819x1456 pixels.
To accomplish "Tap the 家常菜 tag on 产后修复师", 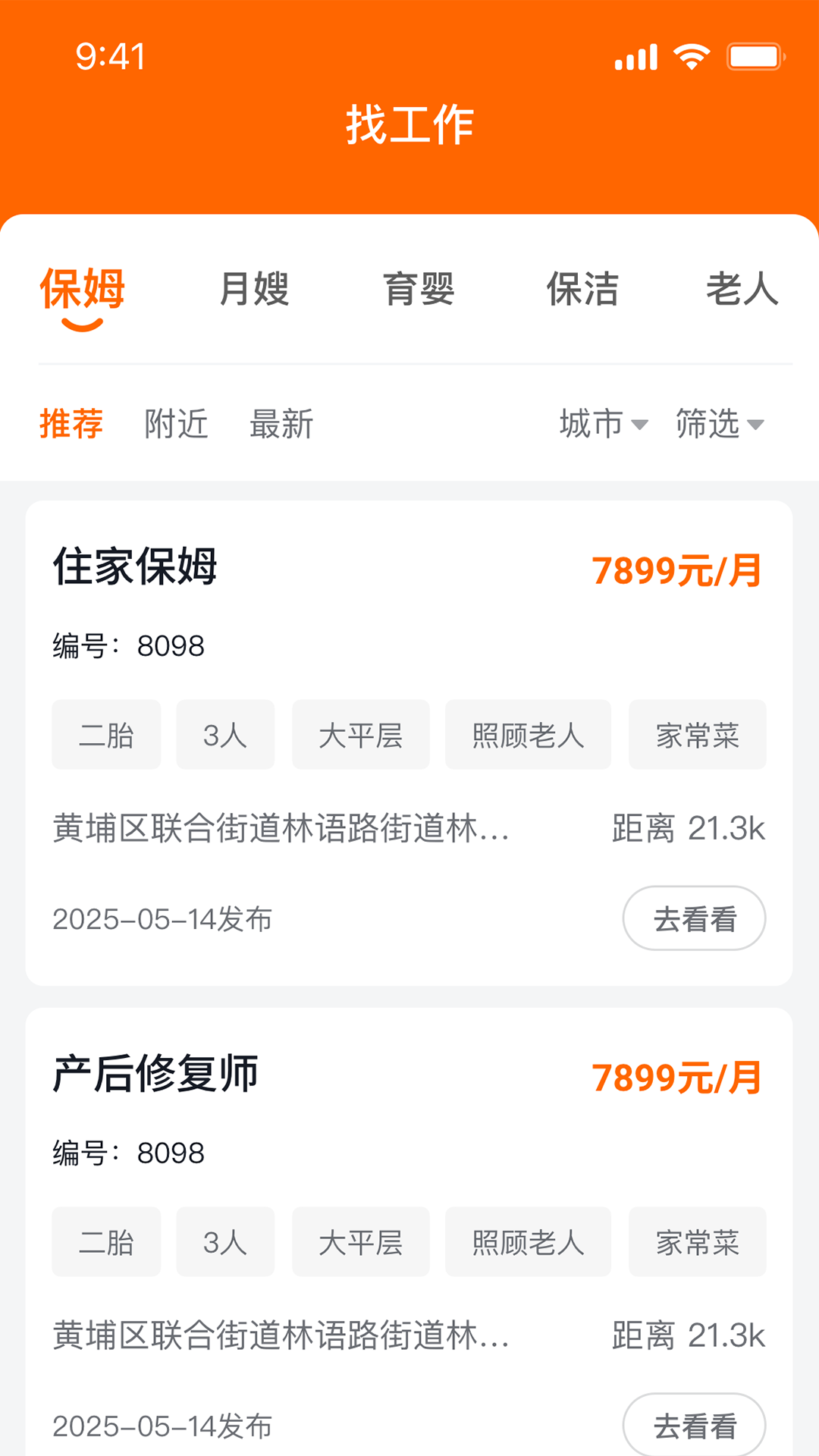I will click(697, 1242).
